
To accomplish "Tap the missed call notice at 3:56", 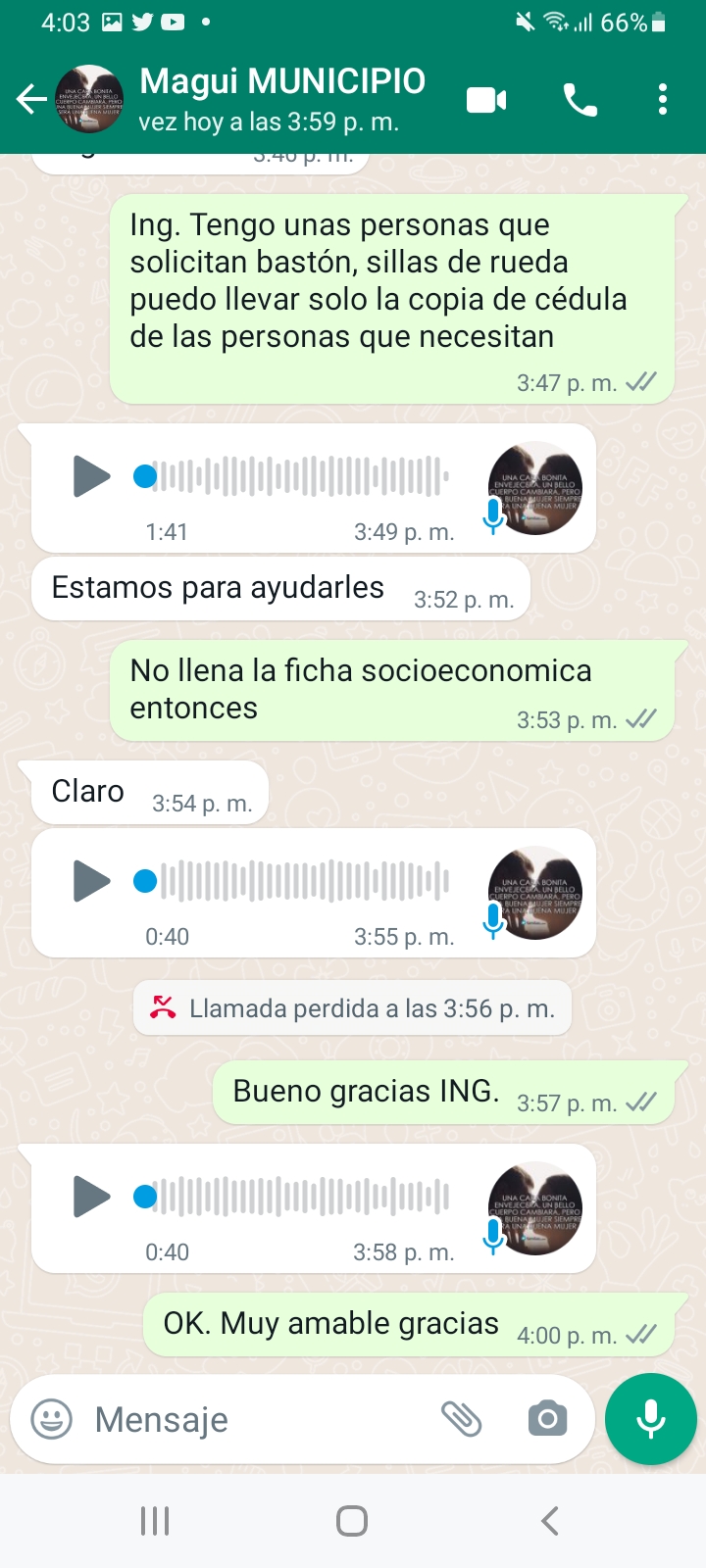I will point(352,1008).
